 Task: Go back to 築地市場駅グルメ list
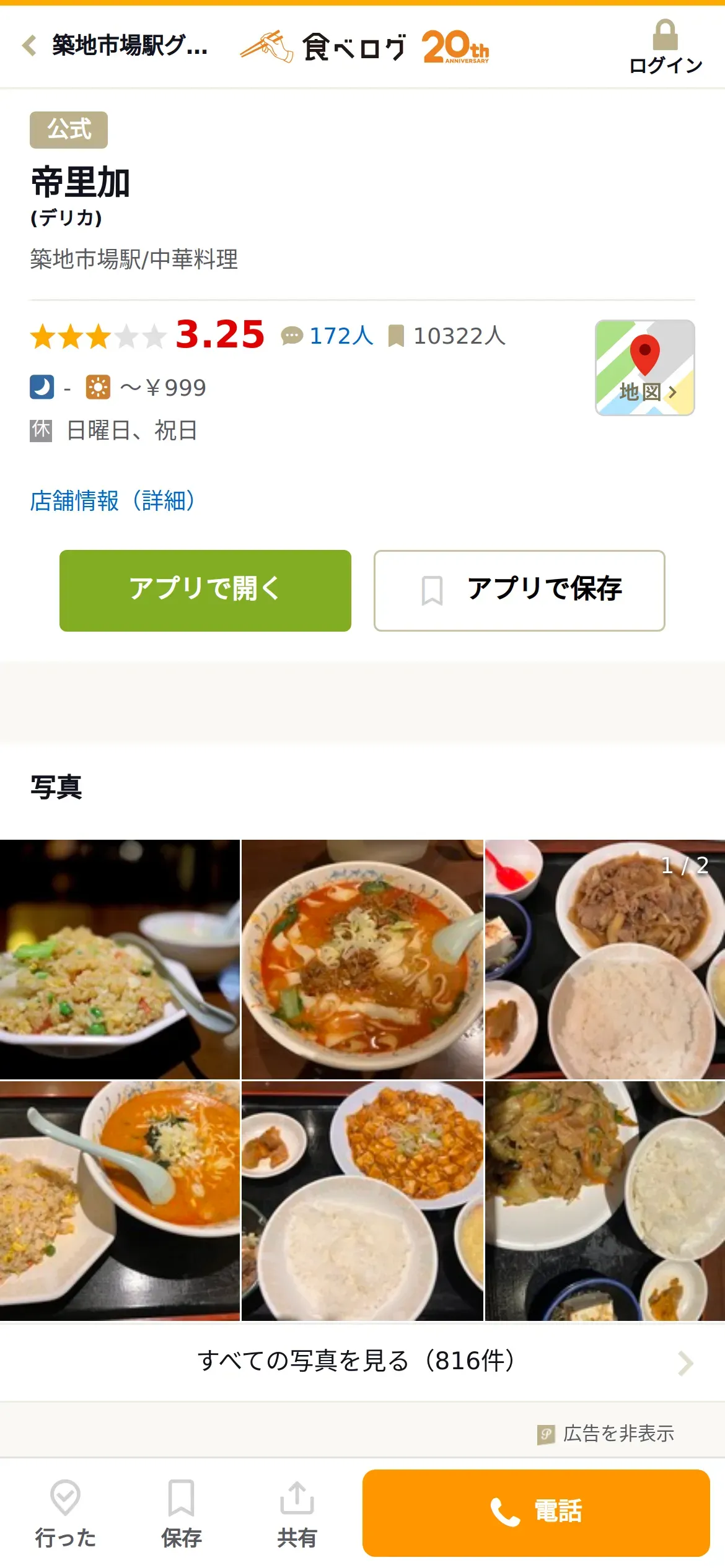tap(115, 46)
